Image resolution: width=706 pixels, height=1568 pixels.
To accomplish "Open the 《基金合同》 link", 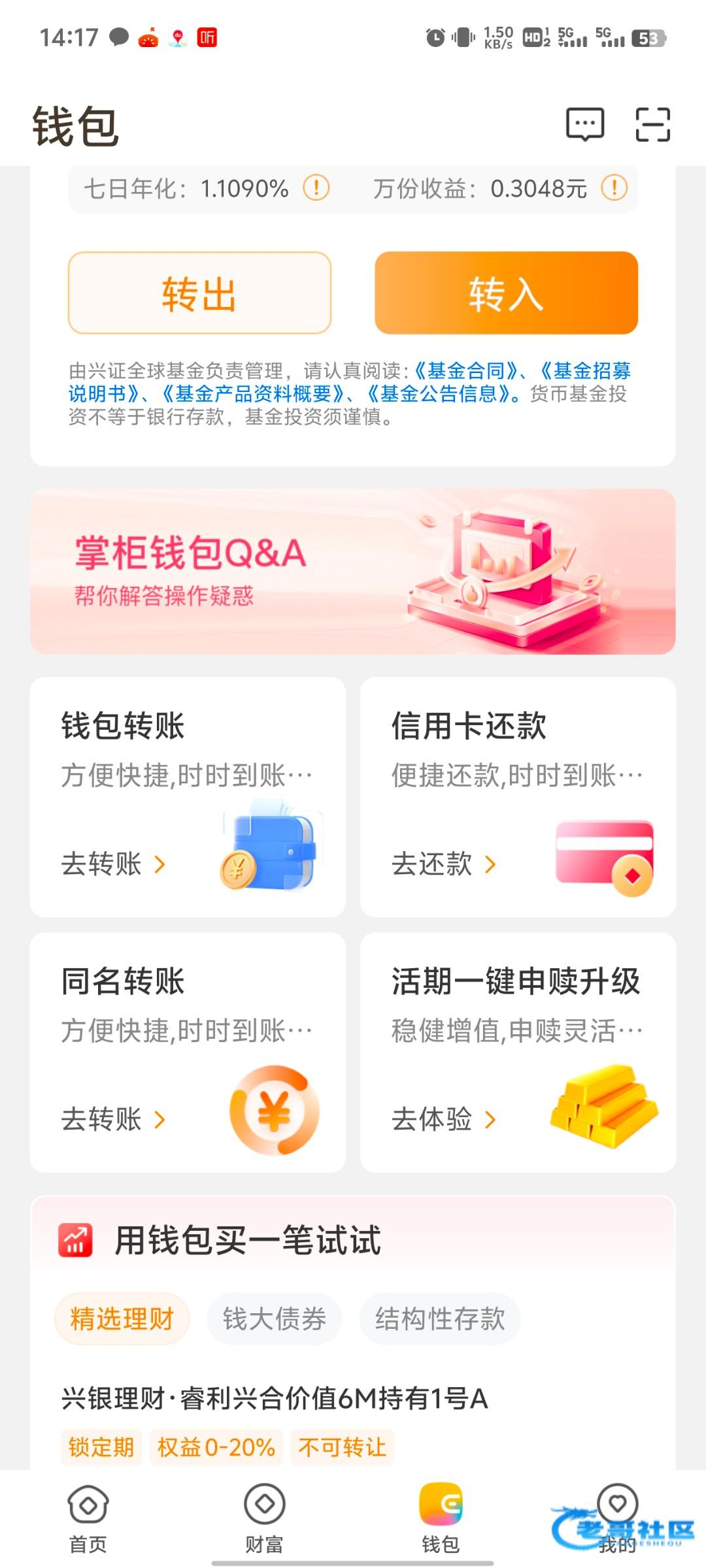I will point(466,371).
